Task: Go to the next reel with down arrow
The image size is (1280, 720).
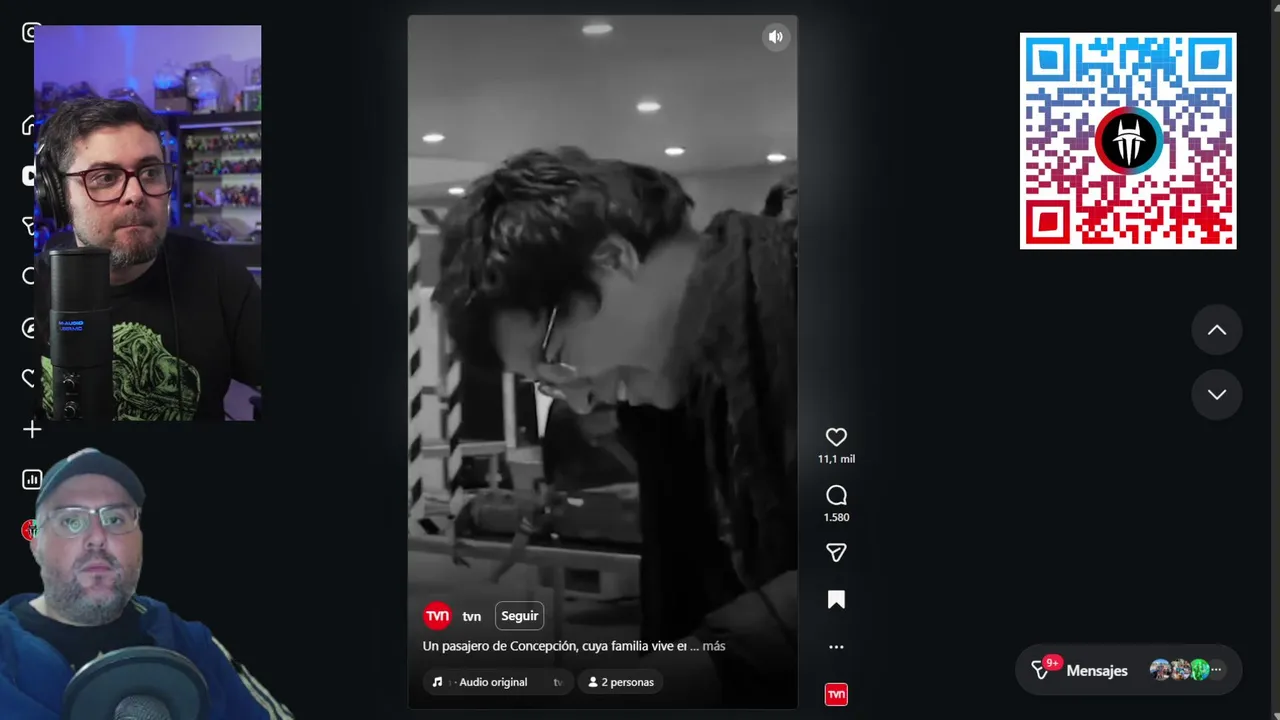Action: [x=1216, y=394]
